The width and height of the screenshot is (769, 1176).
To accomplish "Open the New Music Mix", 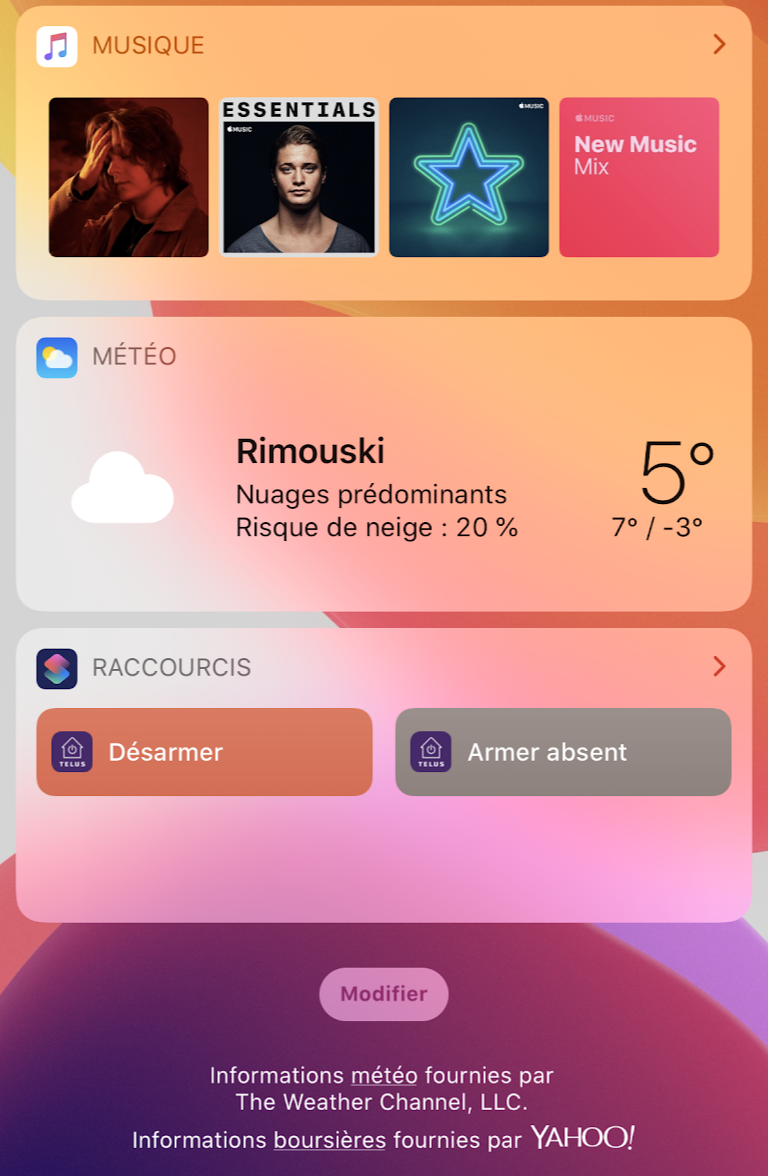I will coord(639,177).
